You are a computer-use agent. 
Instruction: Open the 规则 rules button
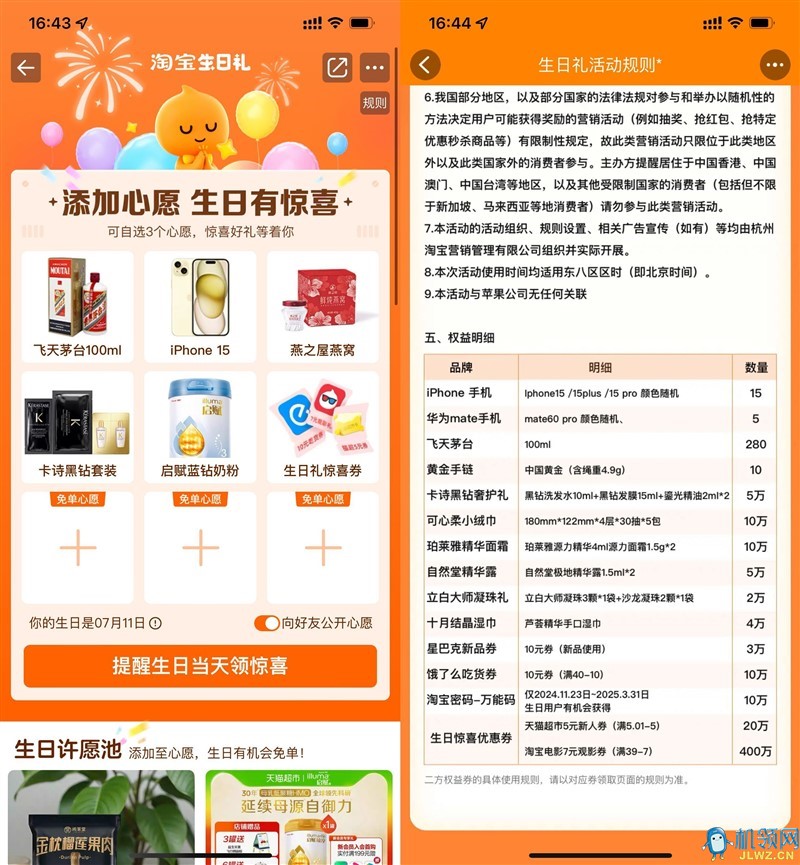pyautogui.click(x=374, y=102)
